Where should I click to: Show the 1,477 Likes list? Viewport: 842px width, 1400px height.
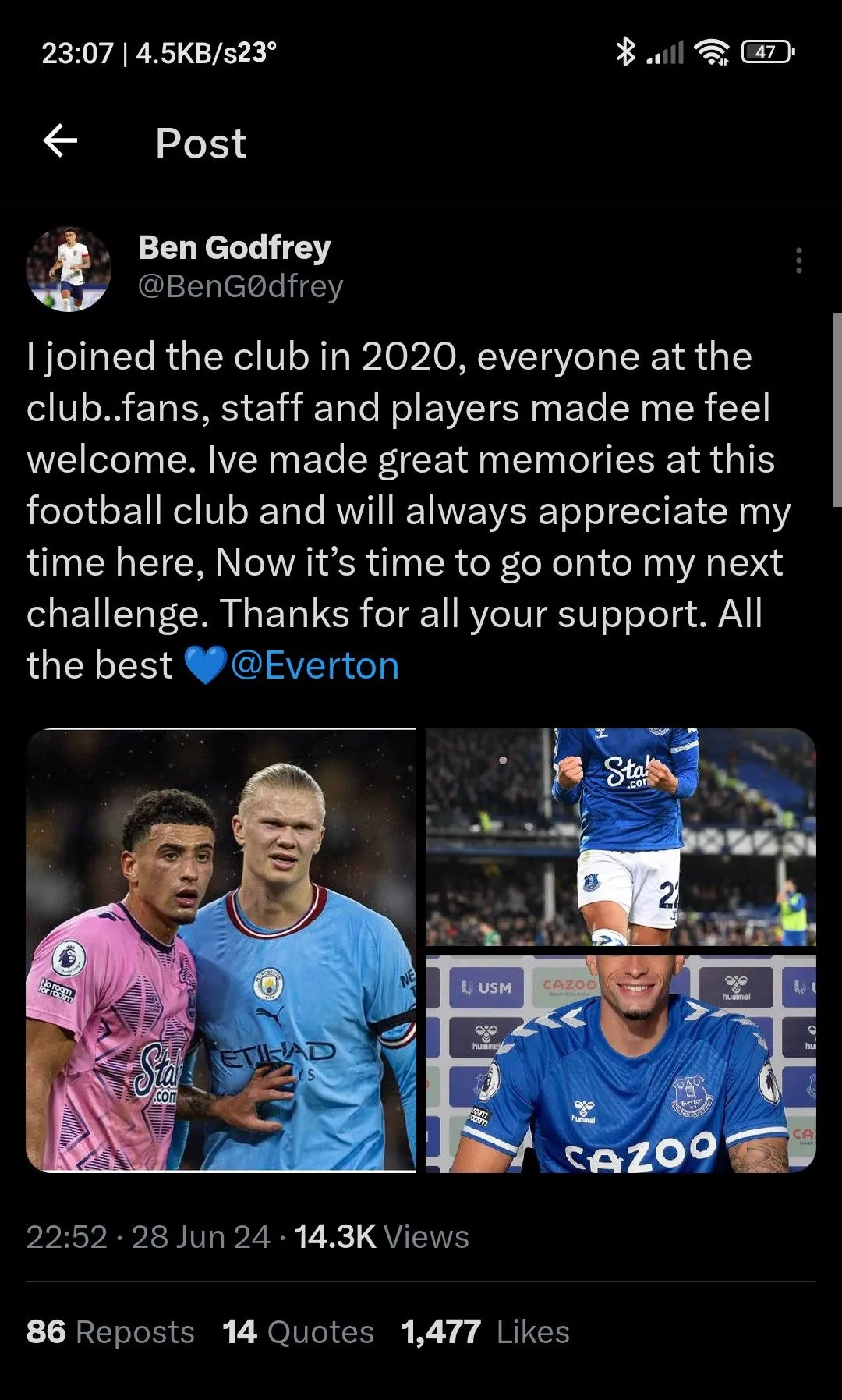pyautogui.click(x=485, y=1332)
